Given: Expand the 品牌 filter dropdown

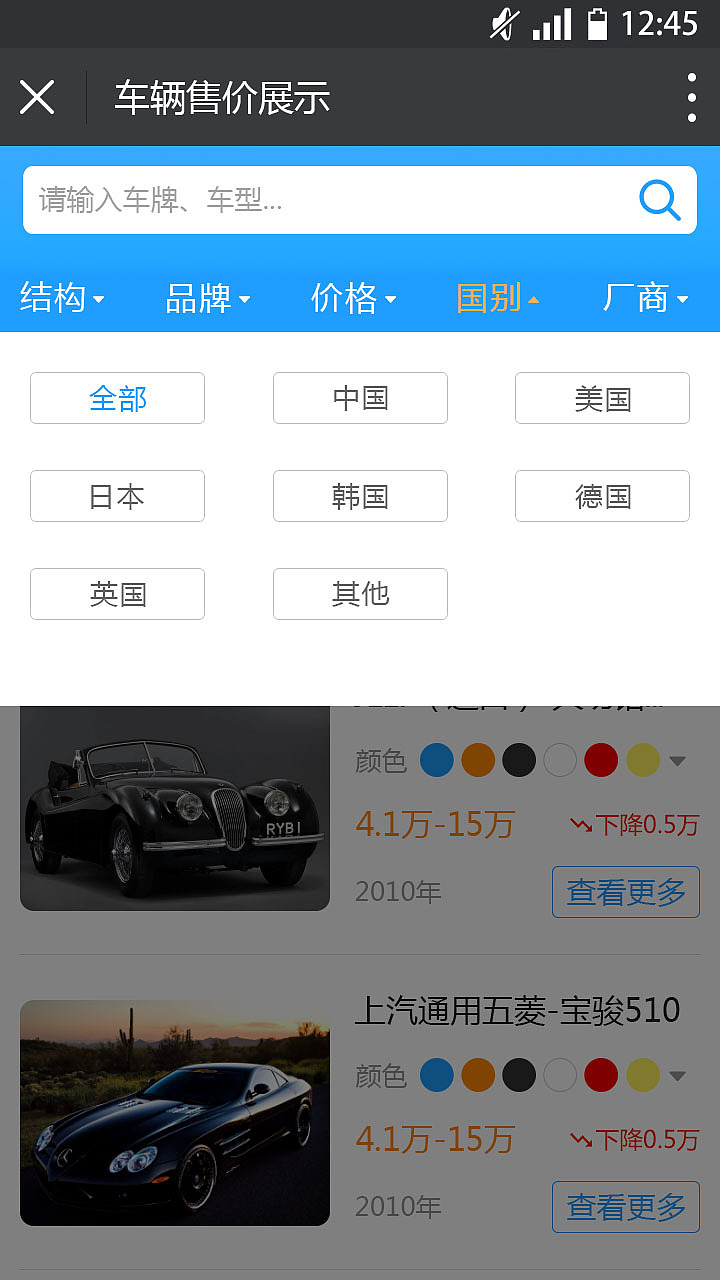Looking at the screenshot, I should (207, 297).
